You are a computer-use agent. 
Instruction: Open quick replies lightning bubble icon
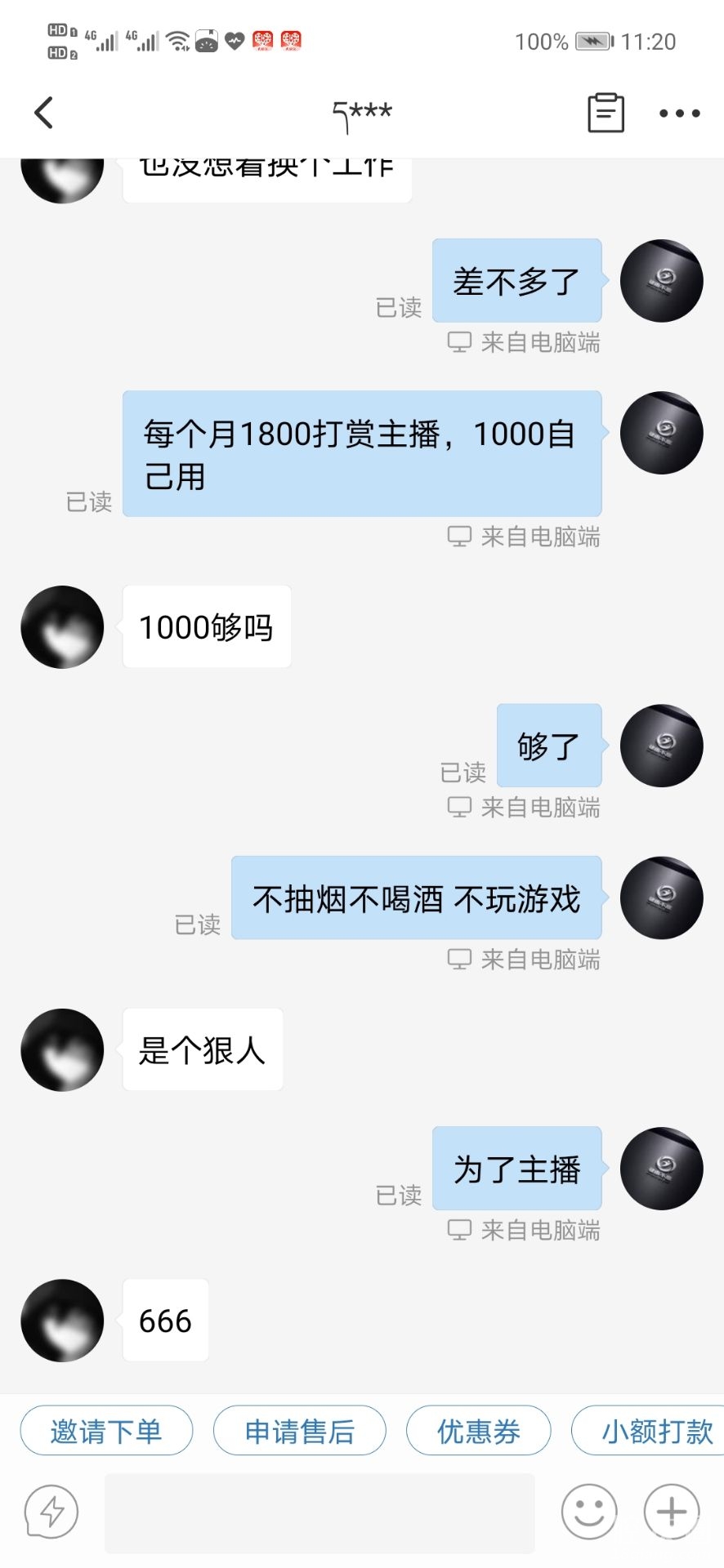pyautogui.click(x=51, y=1512)
